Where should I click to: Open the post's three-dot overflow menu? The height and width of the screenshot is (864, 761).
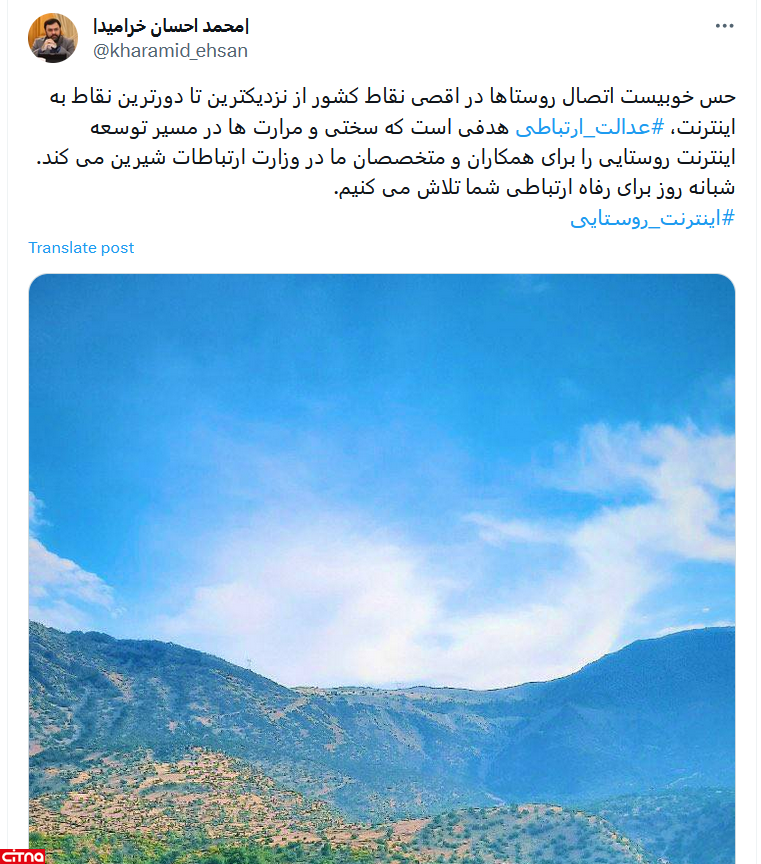click(724, 26)
